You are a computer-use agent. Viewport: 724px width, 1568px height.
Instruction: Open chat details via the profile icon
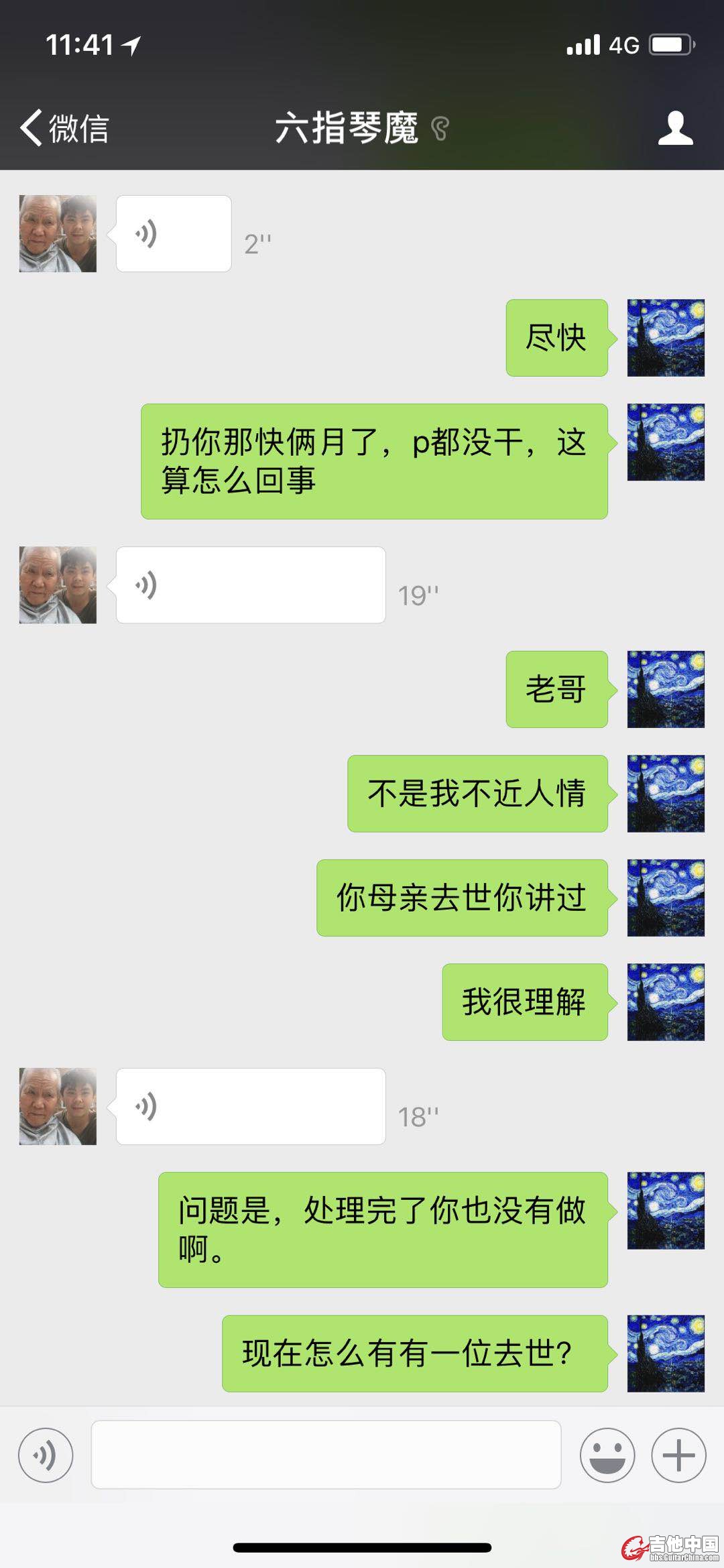pos(674,127)
